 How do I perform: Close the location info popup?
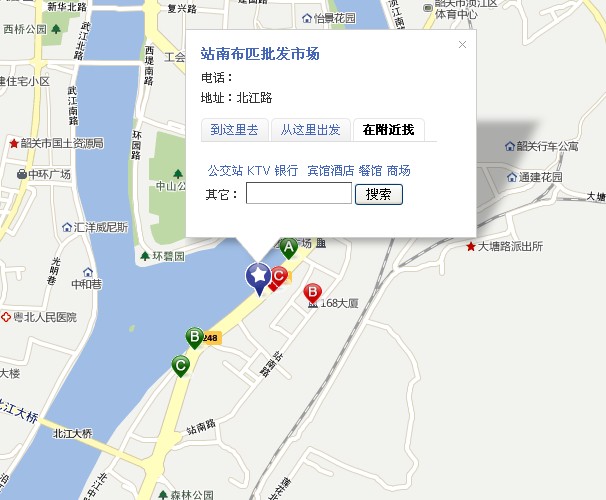pyautogui.click(x=462, y=45)
